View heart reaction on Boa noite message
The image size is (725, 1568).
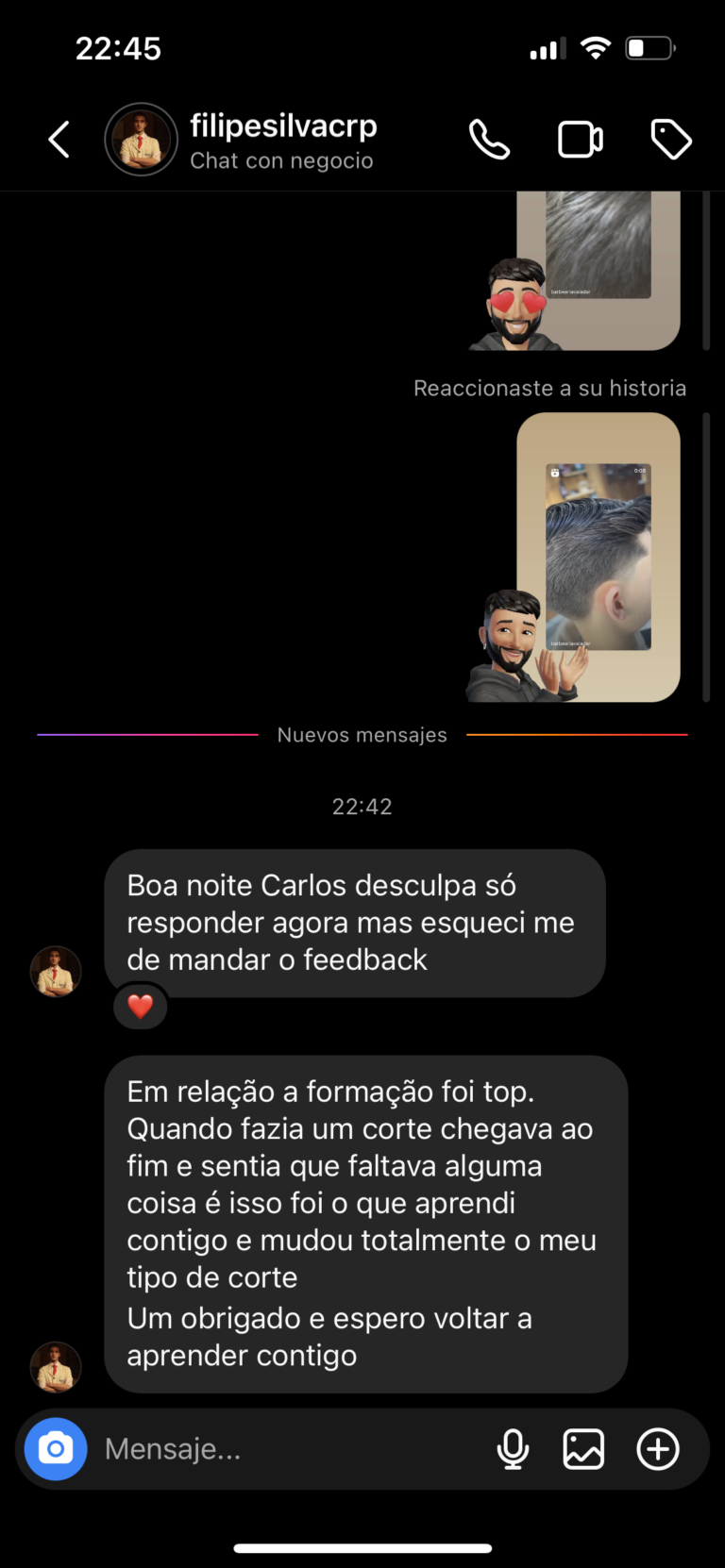click(141, 1007)
